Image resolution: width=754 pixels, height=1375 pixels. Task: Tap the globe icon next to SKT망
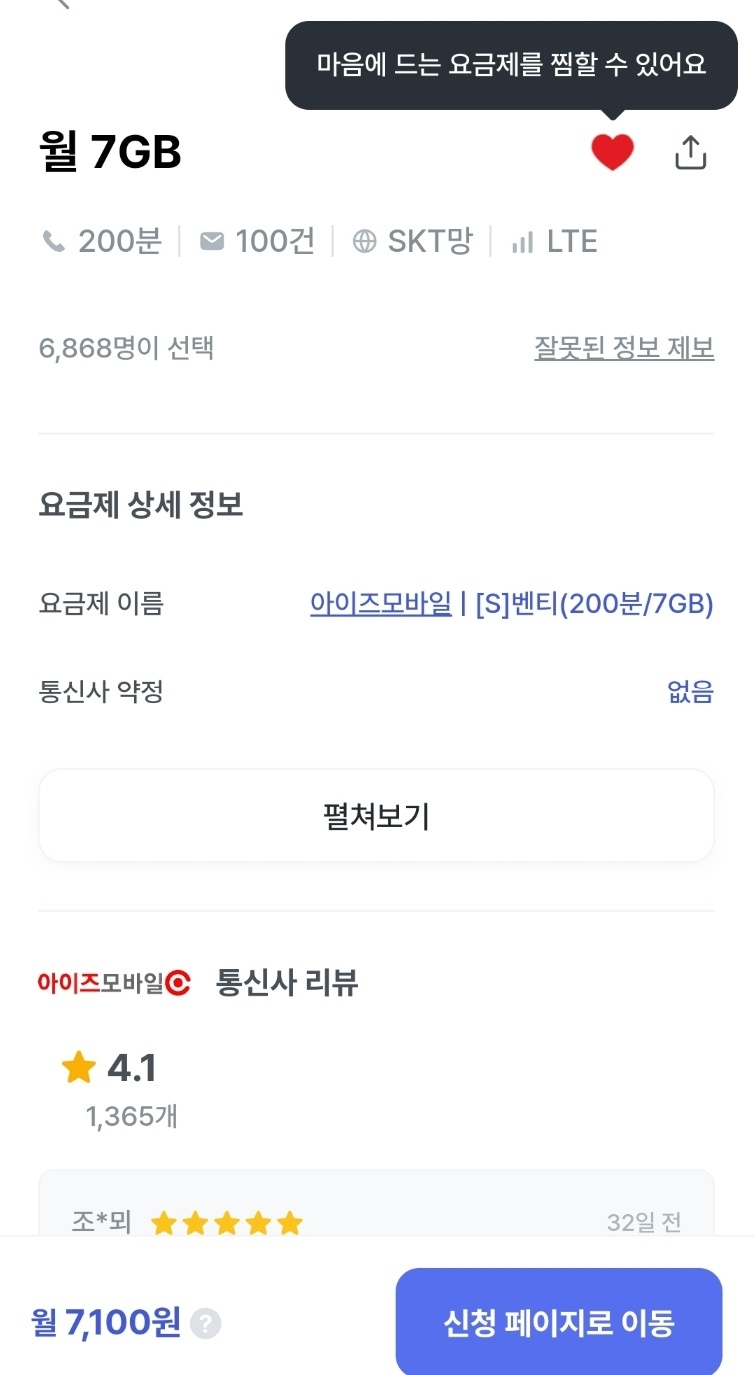coord(366,240)
